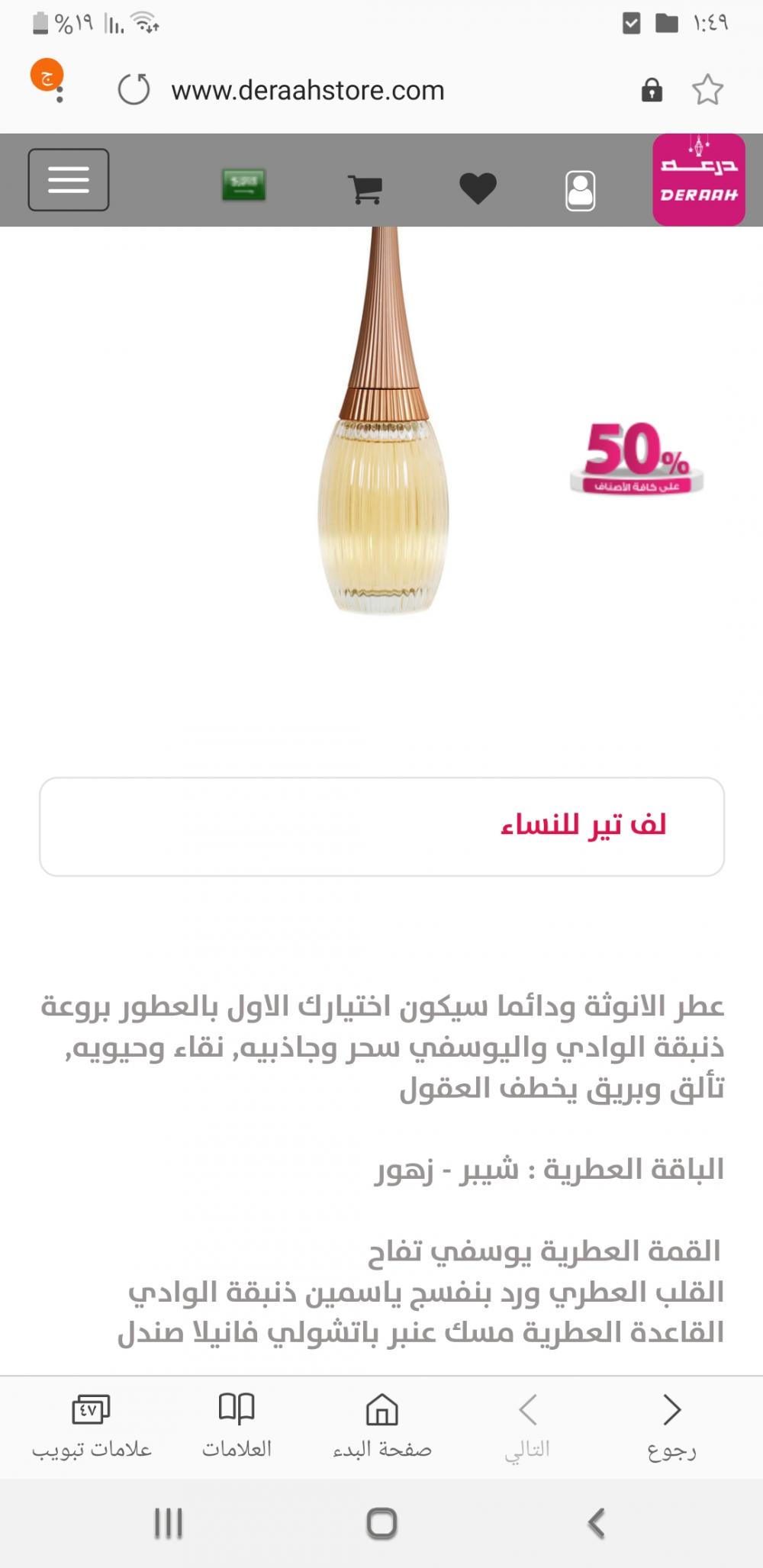View site security lock info
The width and height of the screenshot is (763, 1568).
click(652, 90)
